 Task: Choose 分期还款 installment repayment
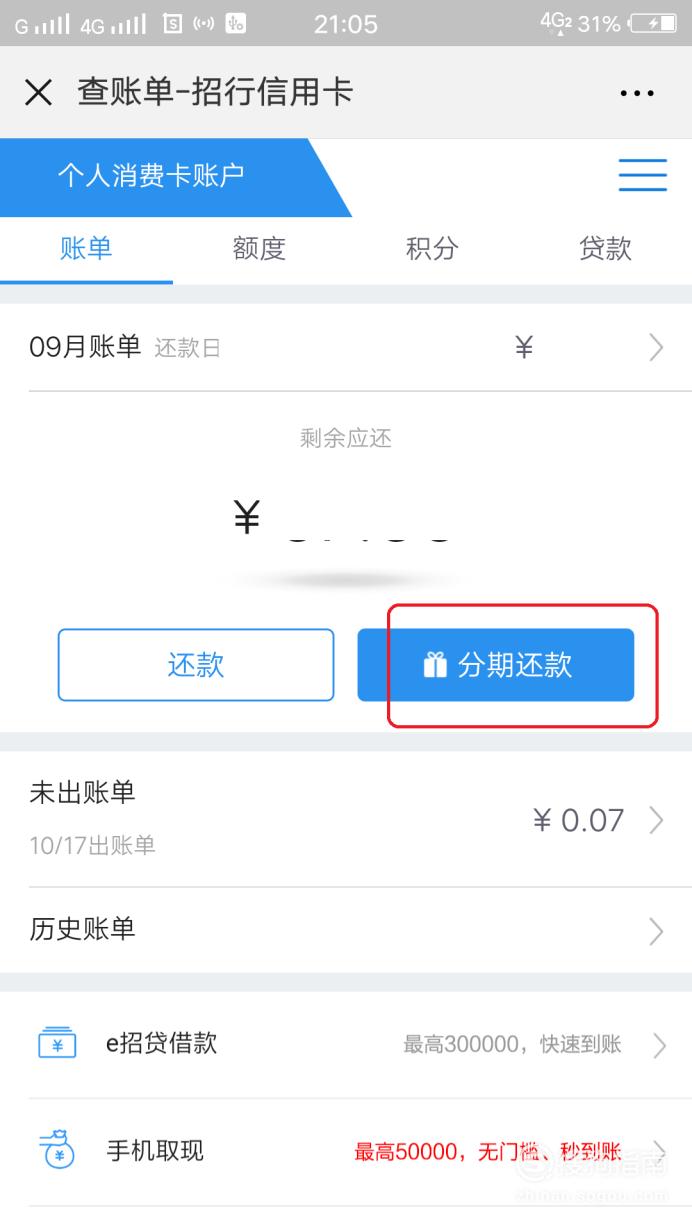tap(496, 665)
